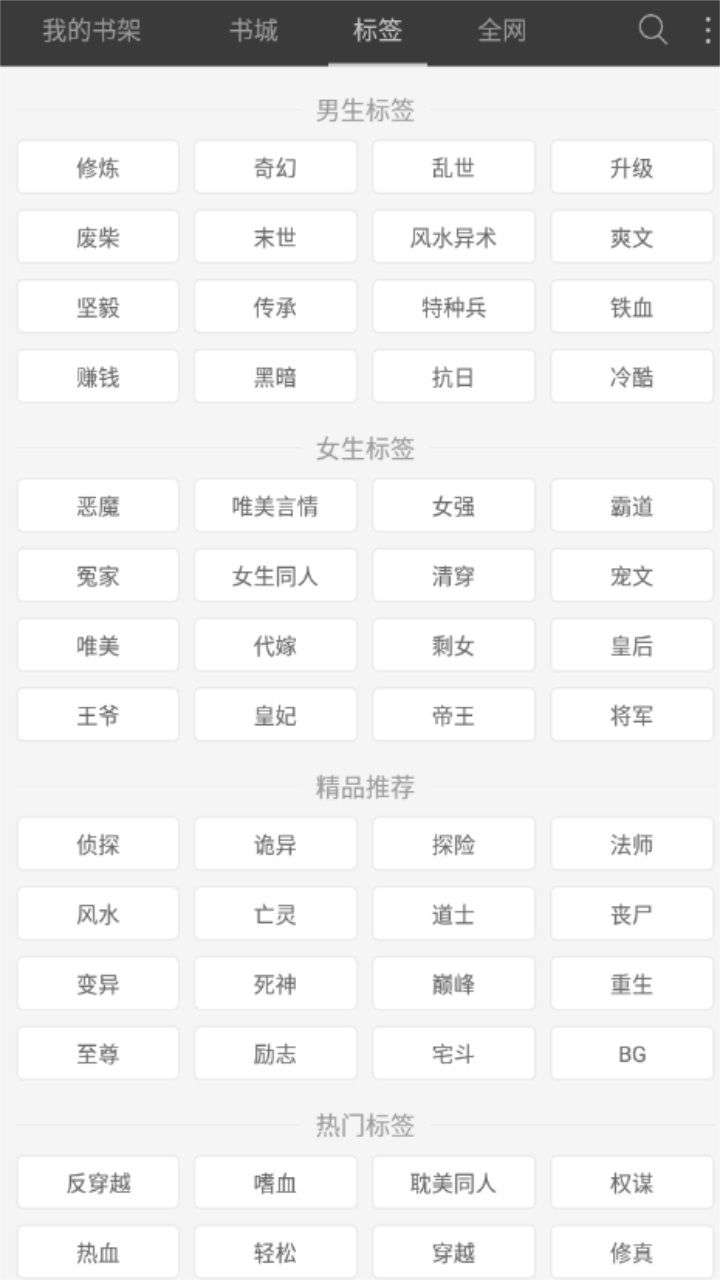Select the 修真 tag at the bottom
720x1280 pixels.
click(631, 1251)
